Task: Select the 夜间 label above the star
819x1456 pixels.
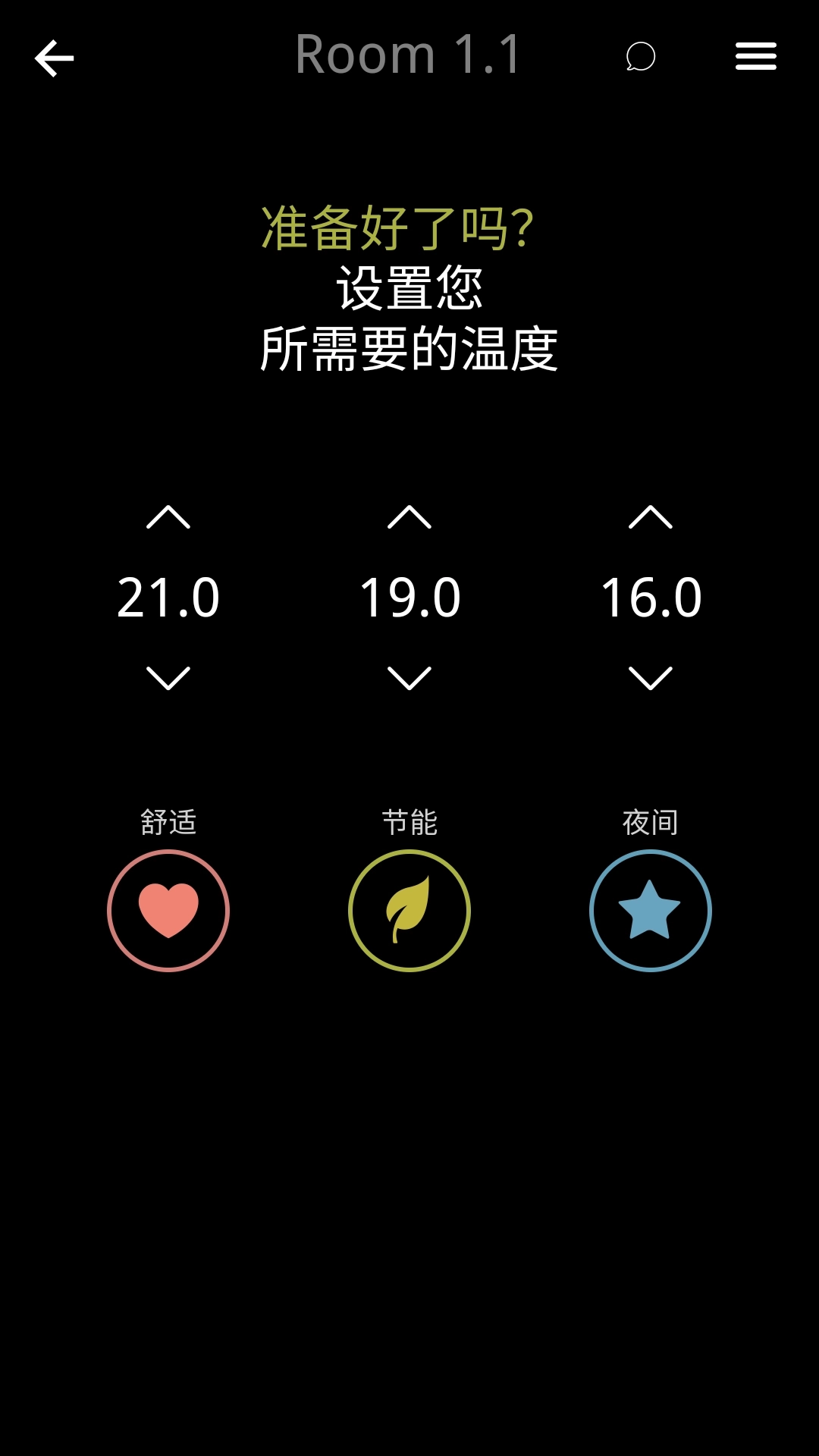Action: pyautogui.click(x=650, y=820)
